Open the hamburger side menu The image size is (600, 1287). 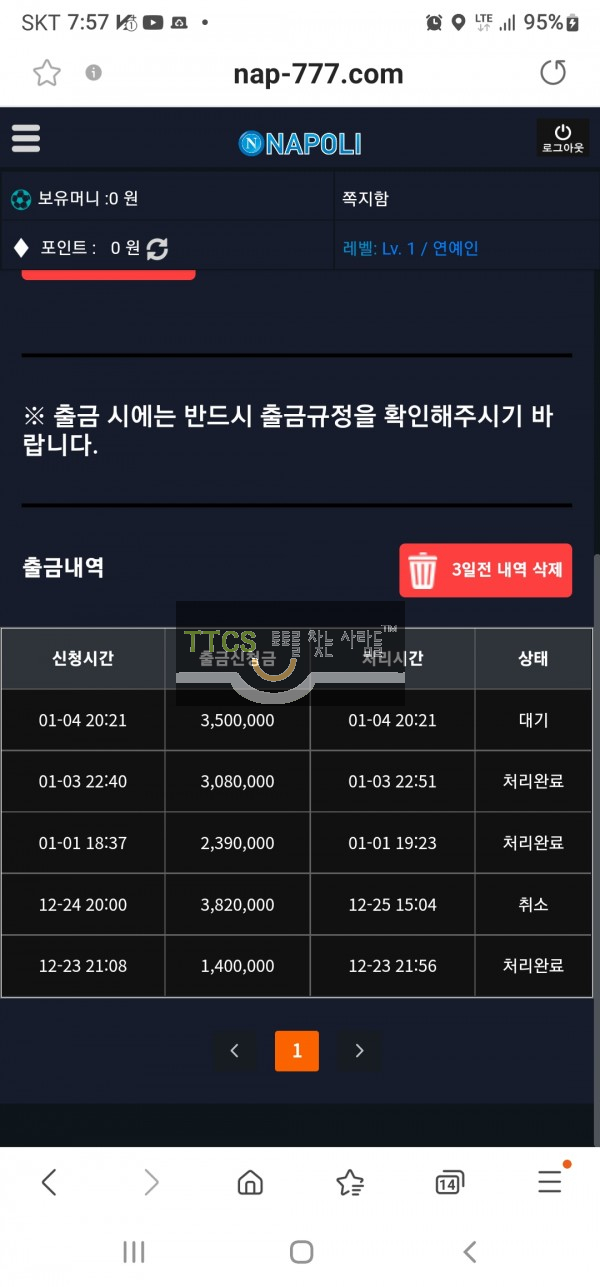(26, 138)
